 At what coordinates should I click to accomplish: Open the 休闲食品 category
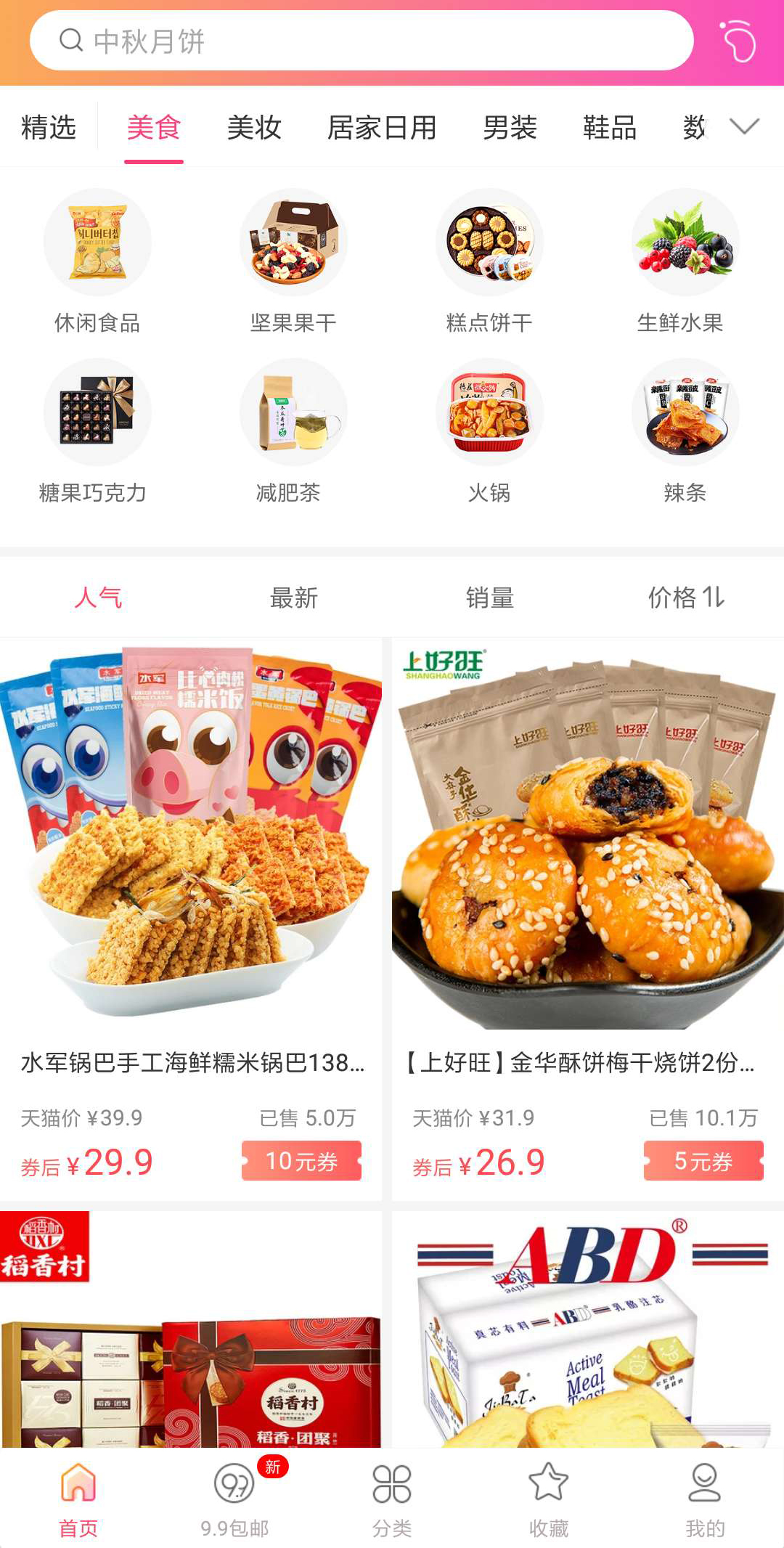[97, 263]
